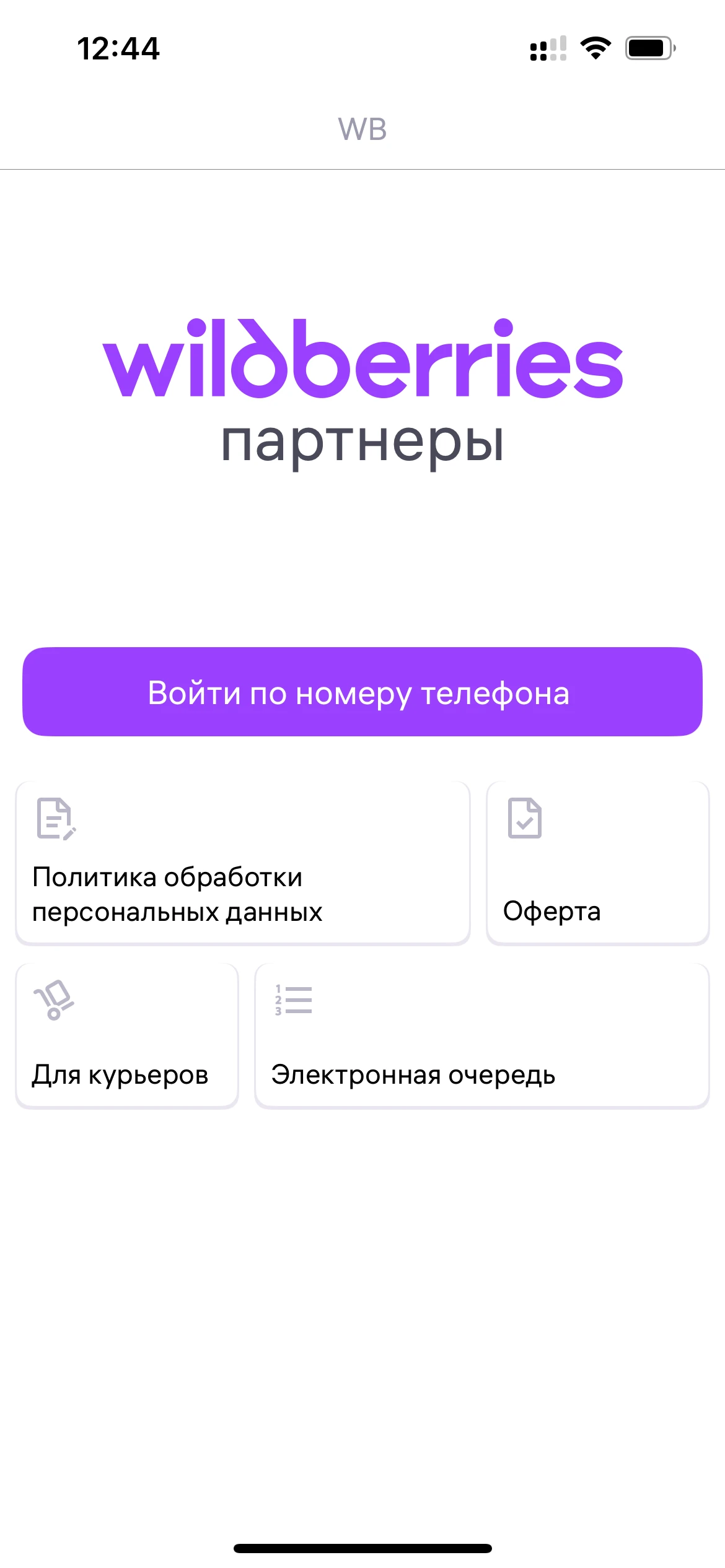Select the "Для курьеров" card
The height and width of the screenshot is (1568, 725).
click(x=127, y=1035)
